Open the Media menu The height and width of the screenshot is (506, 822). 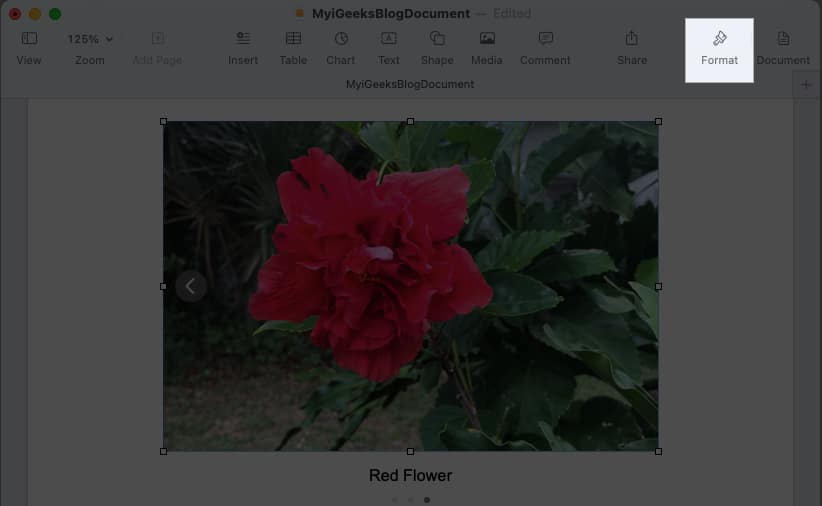486,47
